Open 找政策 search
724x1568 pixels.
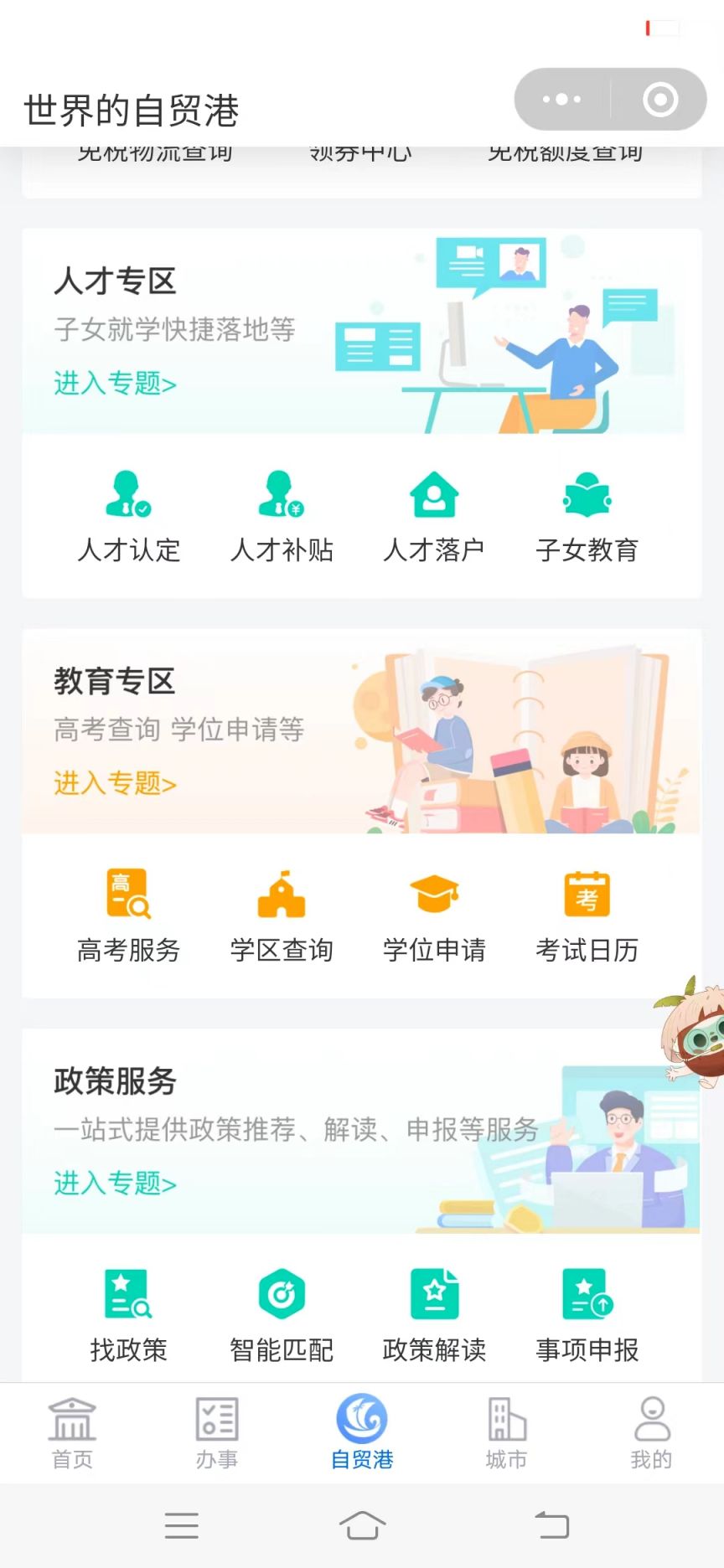(129, 1315)
